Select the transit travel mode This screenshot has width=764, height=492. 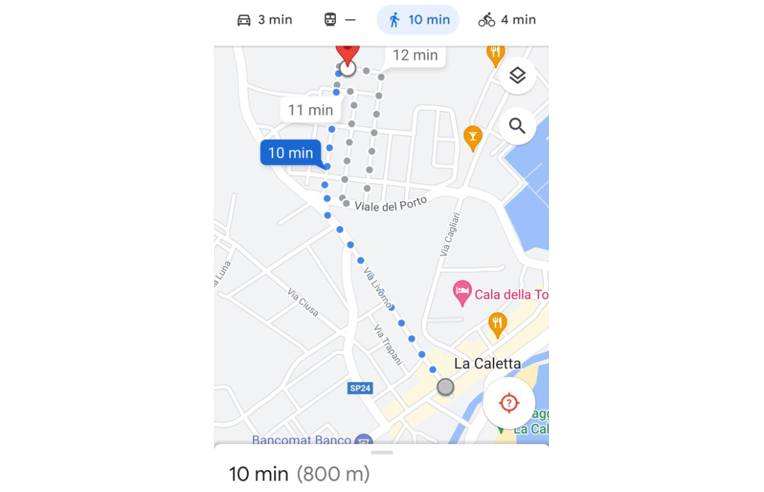[x=339, y=19]
